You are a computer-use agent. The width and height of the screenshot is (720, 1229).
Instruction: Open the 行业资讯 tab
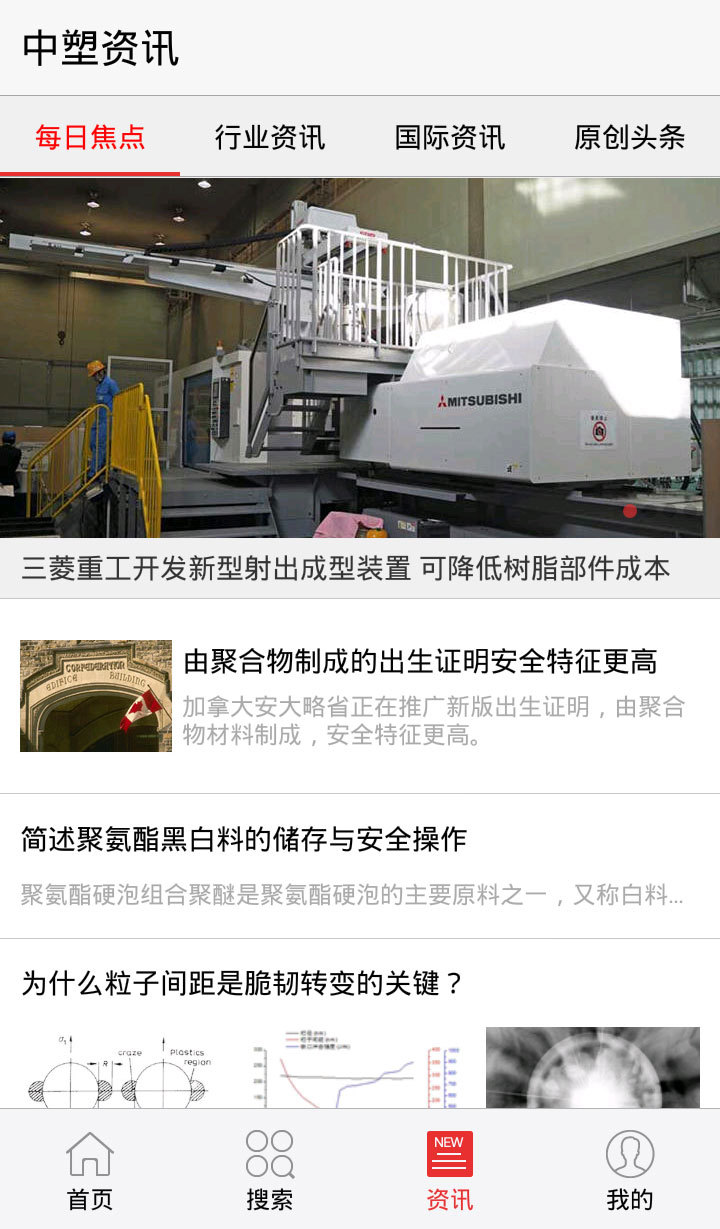[x=270, y=137]
